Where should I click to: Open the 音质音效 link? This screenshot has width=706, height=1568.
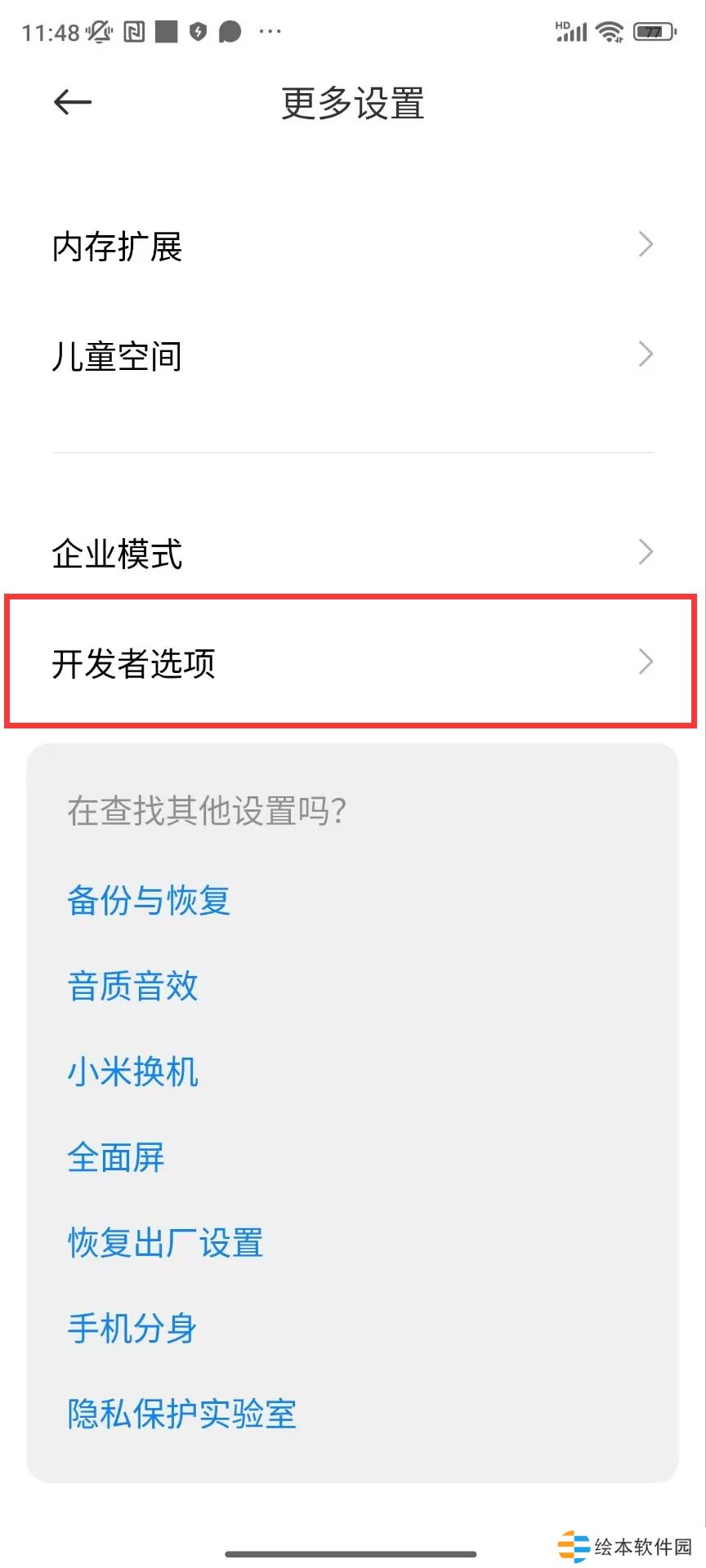[x=132, y=986]
